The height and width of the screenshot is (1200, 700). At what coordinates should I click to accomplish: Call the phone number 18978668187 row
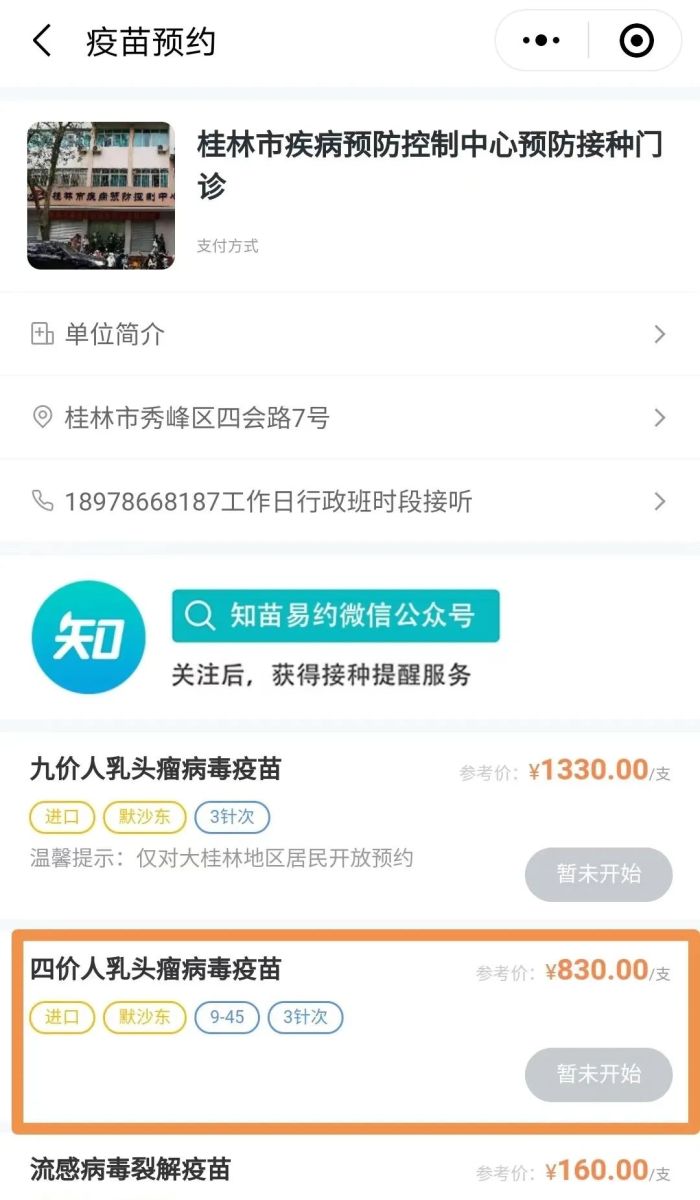[348, 501]
